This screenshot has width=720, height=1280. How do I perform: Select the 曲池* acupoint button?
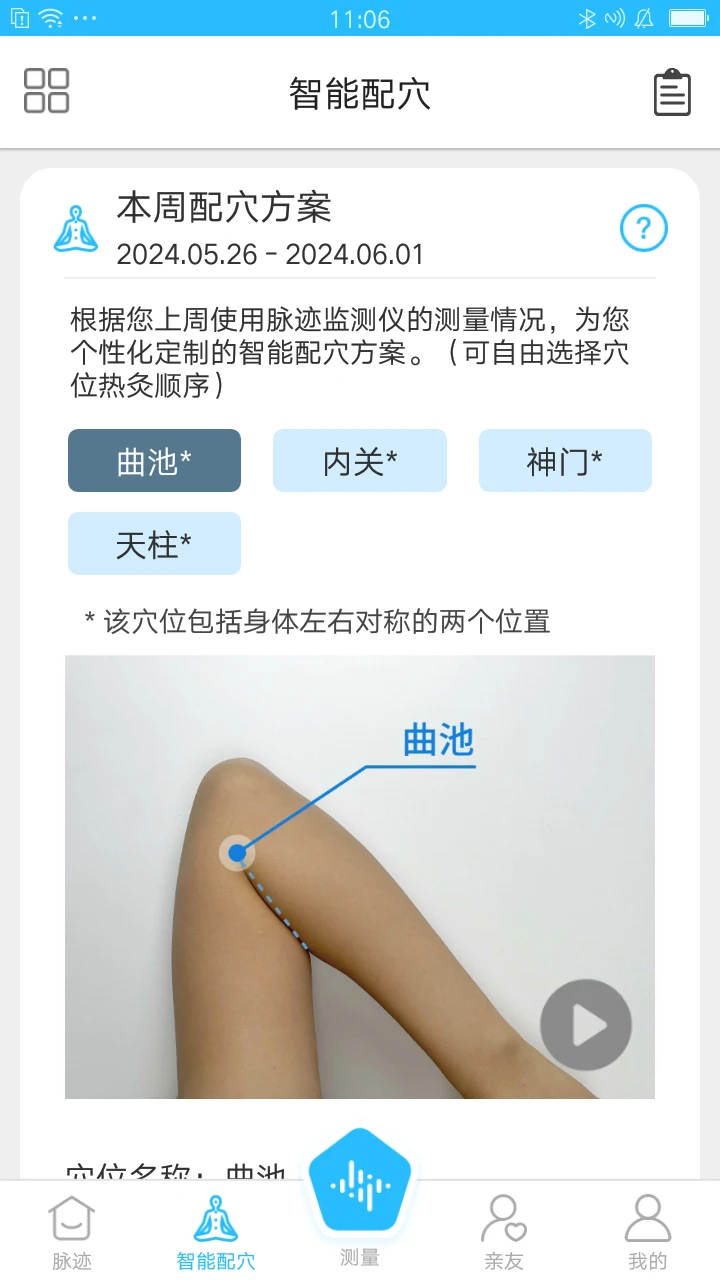[x=154, y=460]
